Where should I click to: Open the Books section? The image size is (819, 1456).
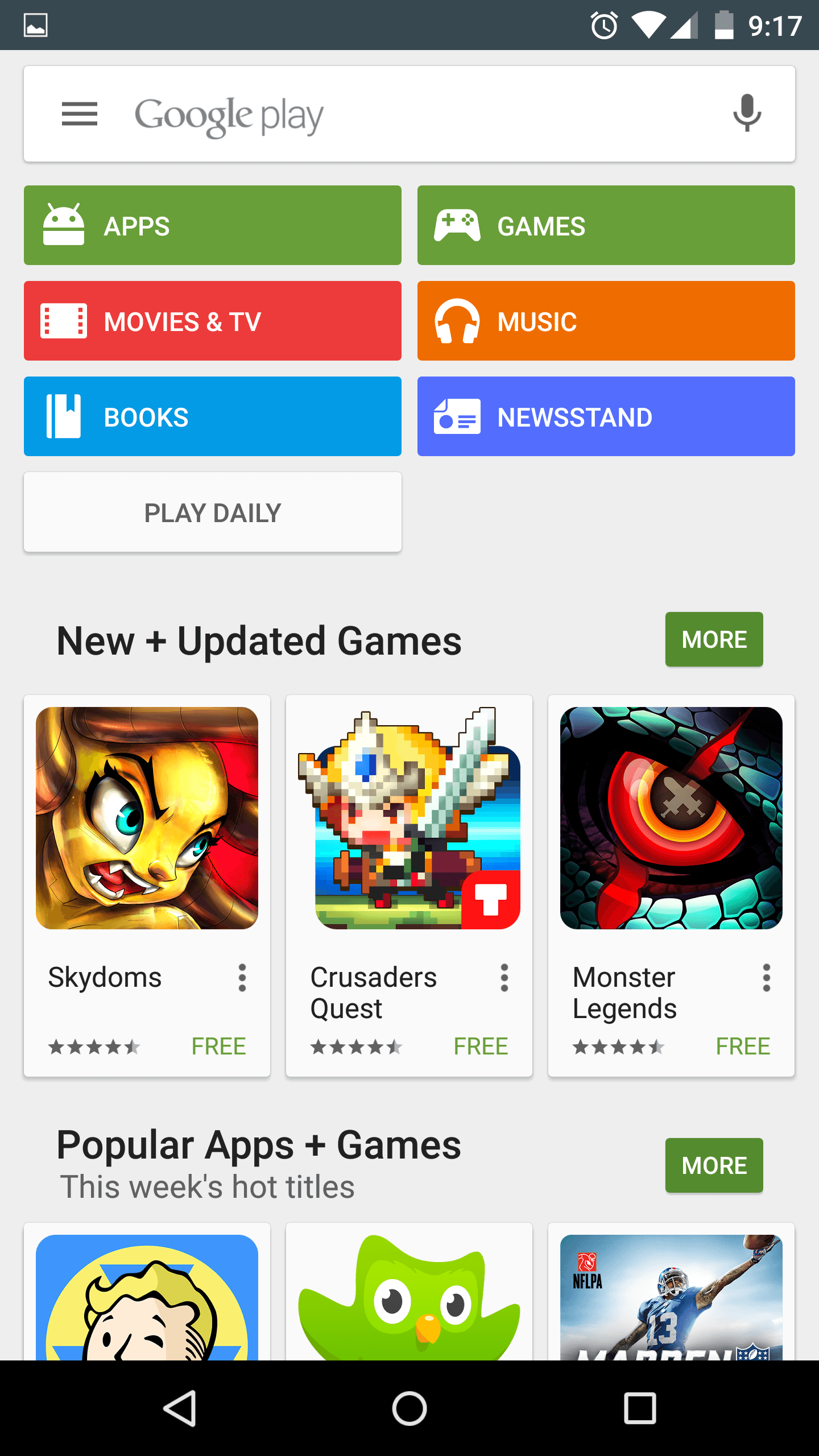click(212, 417)
